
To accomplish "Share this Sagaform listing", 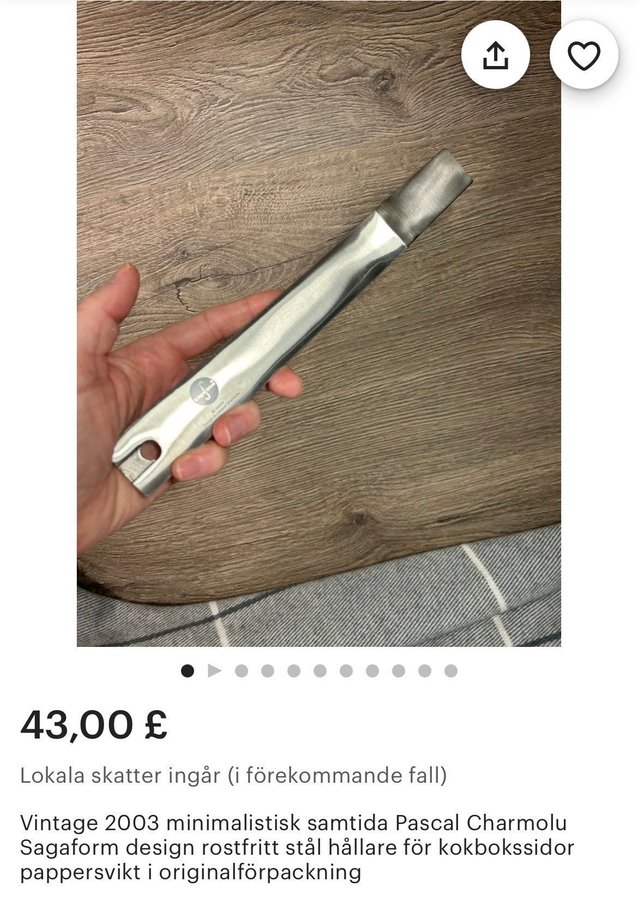I will (495, 55).
